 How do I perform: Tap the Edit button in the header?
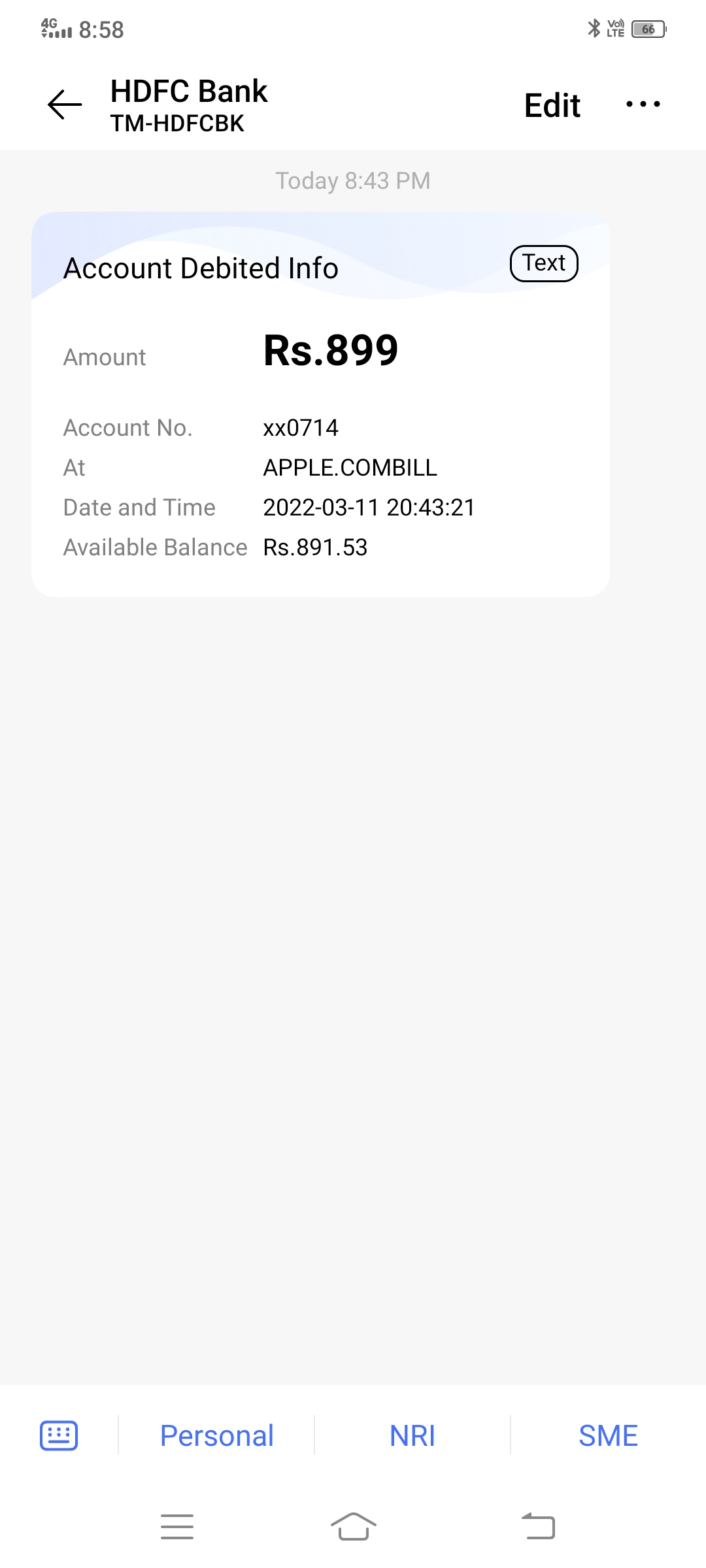[552, 105]
